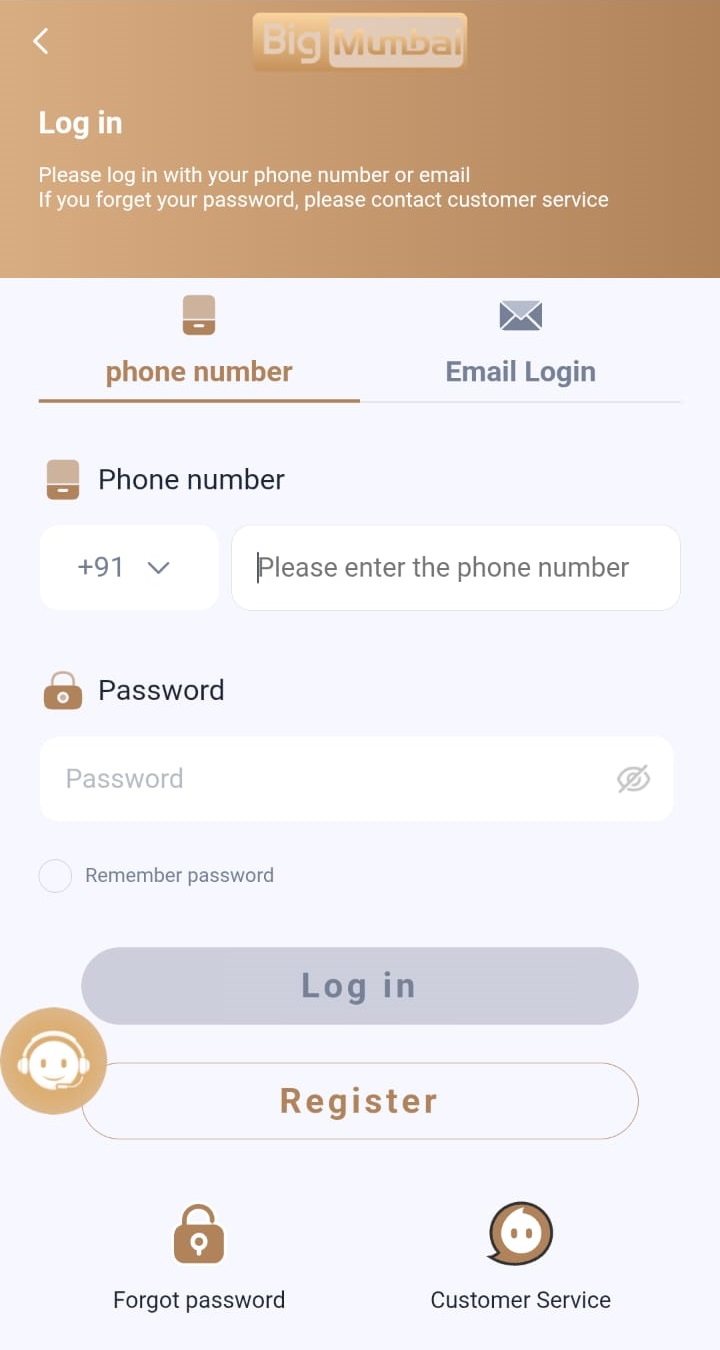The width and height of the screenshot is (720, 1350).
Task: Click the Register button
Action: pos(359,1100)
